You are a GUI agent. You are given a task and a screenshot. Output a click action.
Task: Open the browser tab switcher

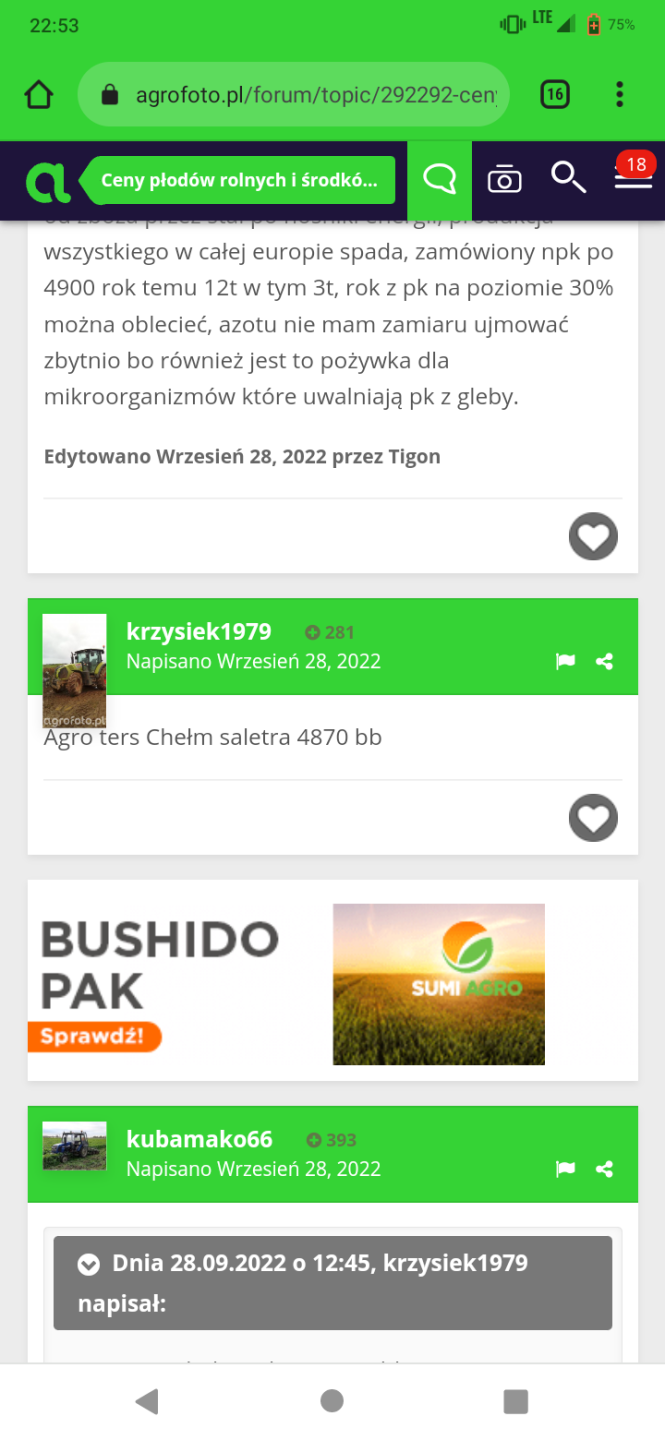[555, 95]
